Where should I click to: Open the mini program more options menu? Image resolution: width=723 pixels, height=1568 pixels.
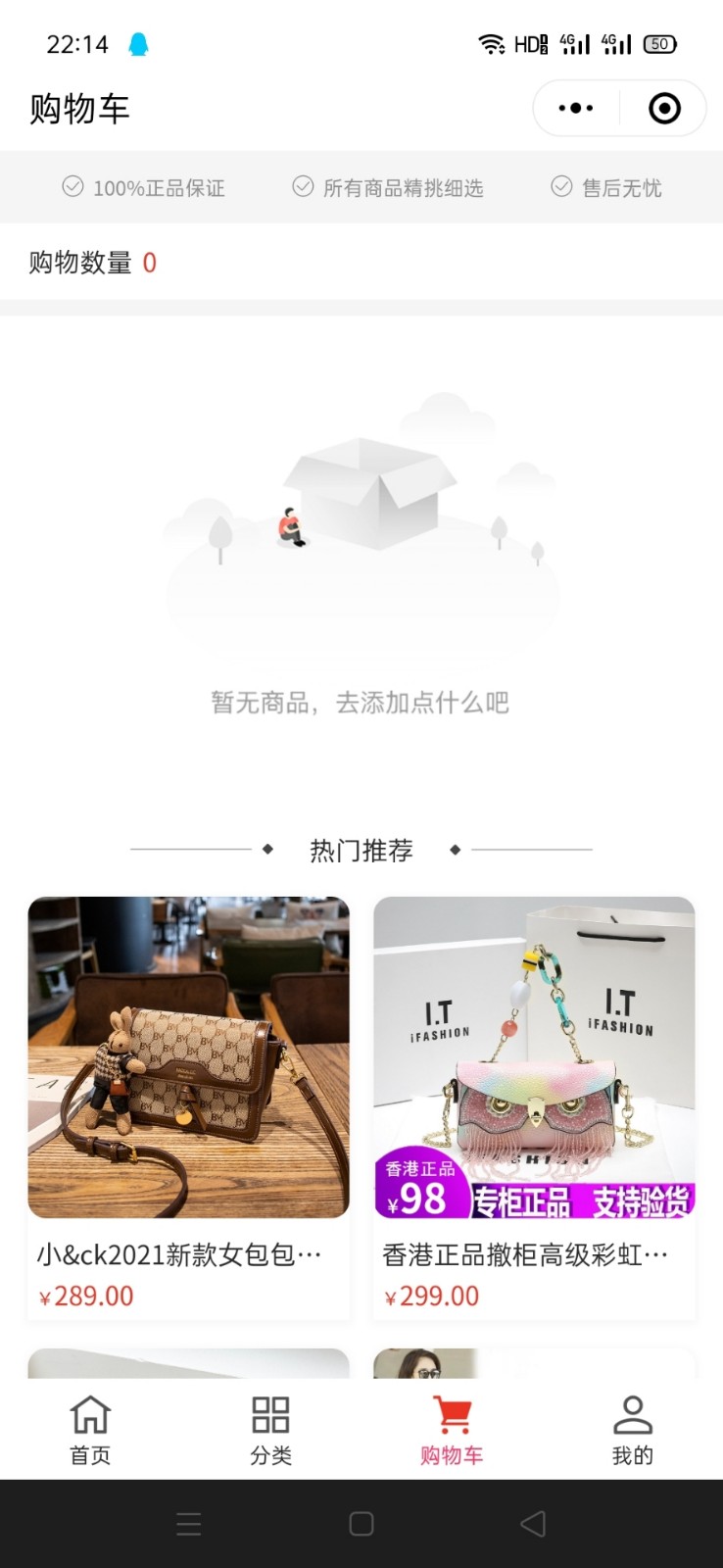(576, 109)
